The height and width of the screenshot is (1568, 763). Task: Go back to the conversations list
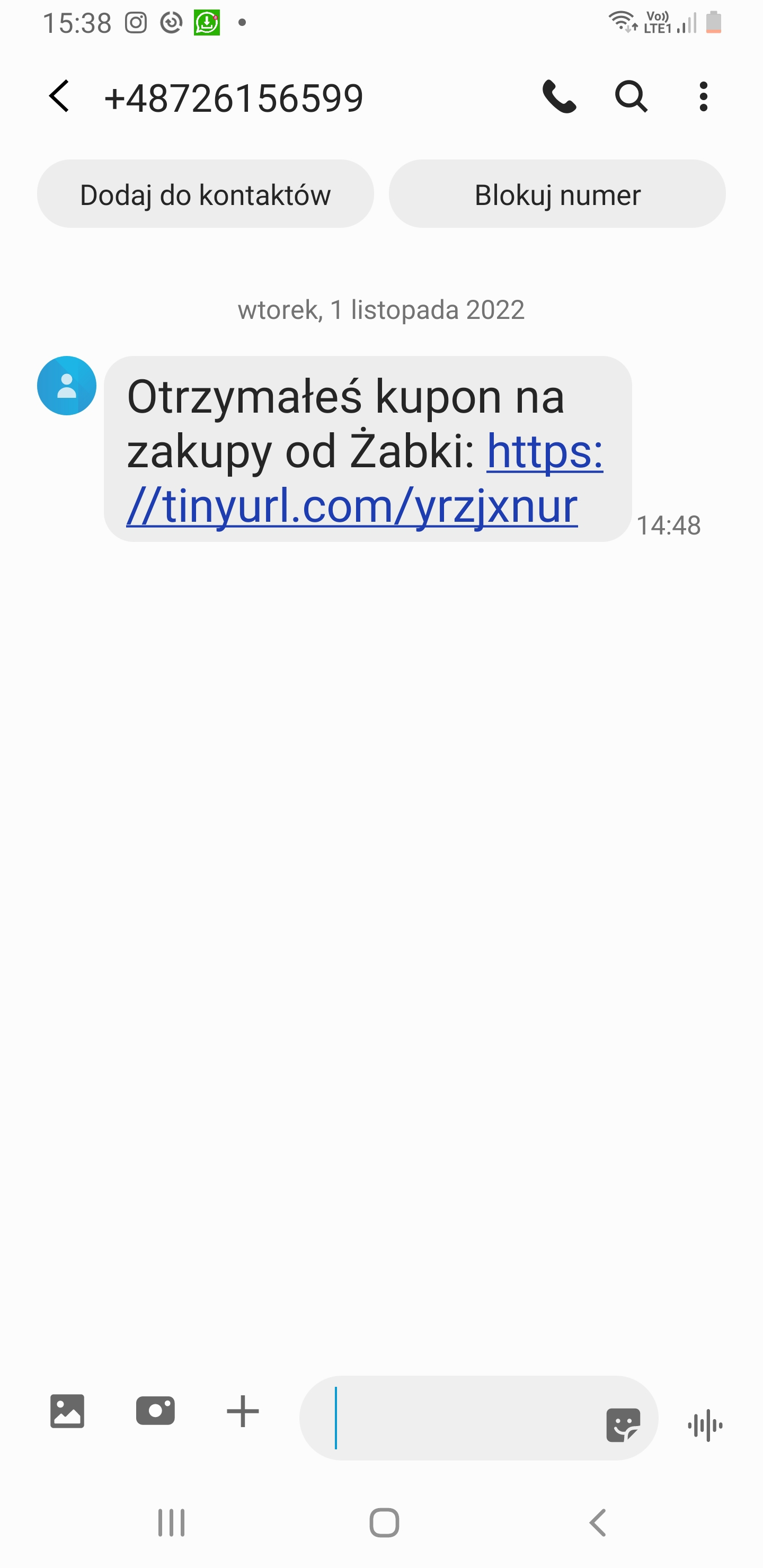[59, 96]
